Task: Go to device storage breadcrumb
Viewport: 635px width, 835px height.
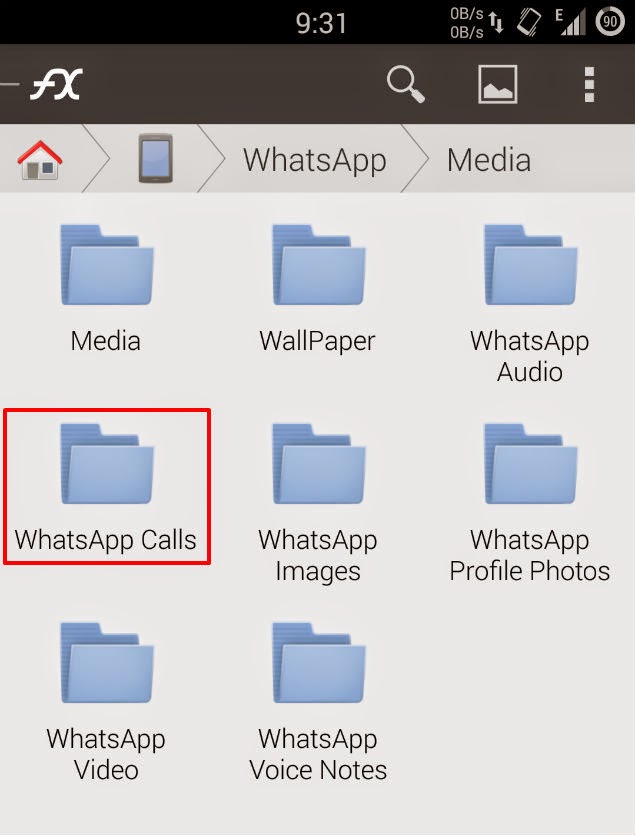Action: click(x=157, y=160)
